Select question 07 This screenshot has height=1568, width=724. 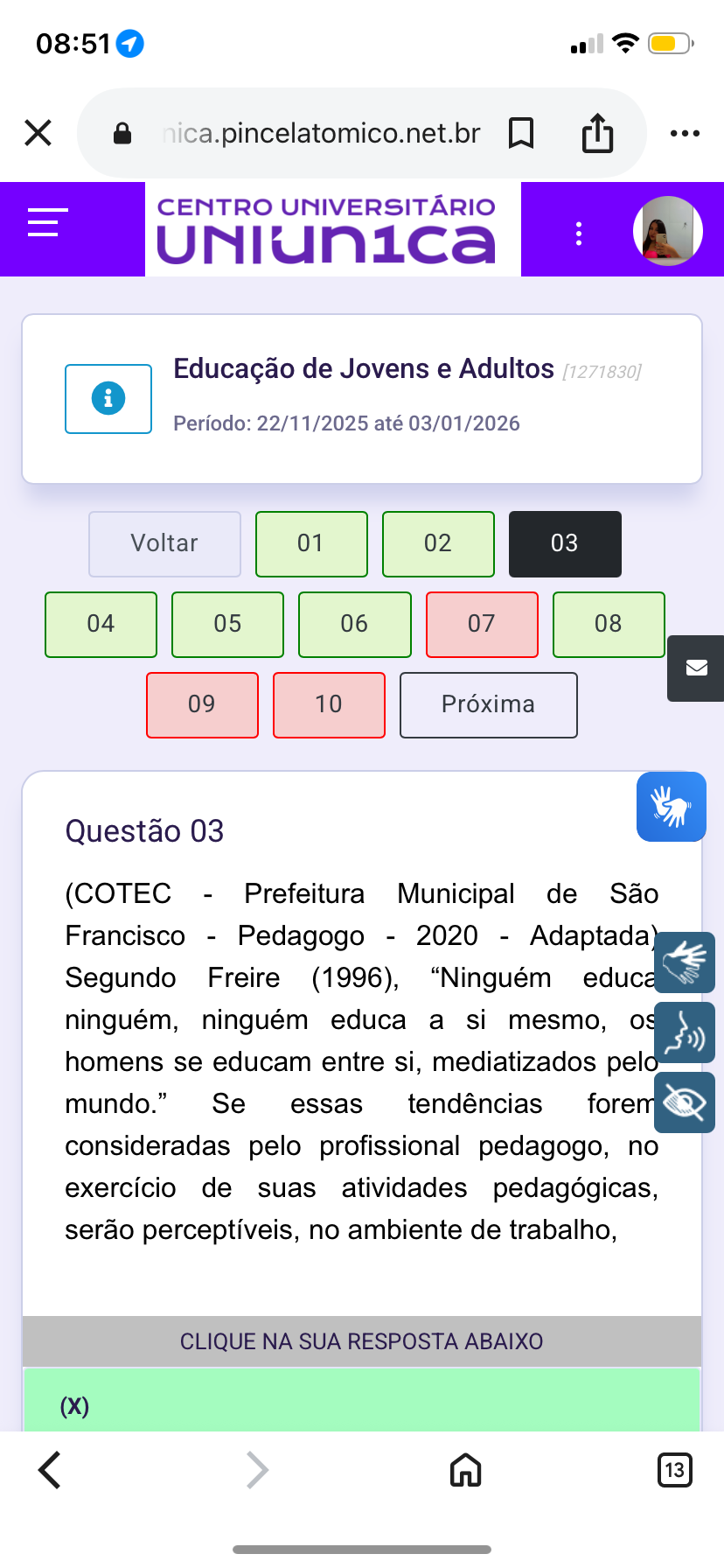(x=482, y=624)
